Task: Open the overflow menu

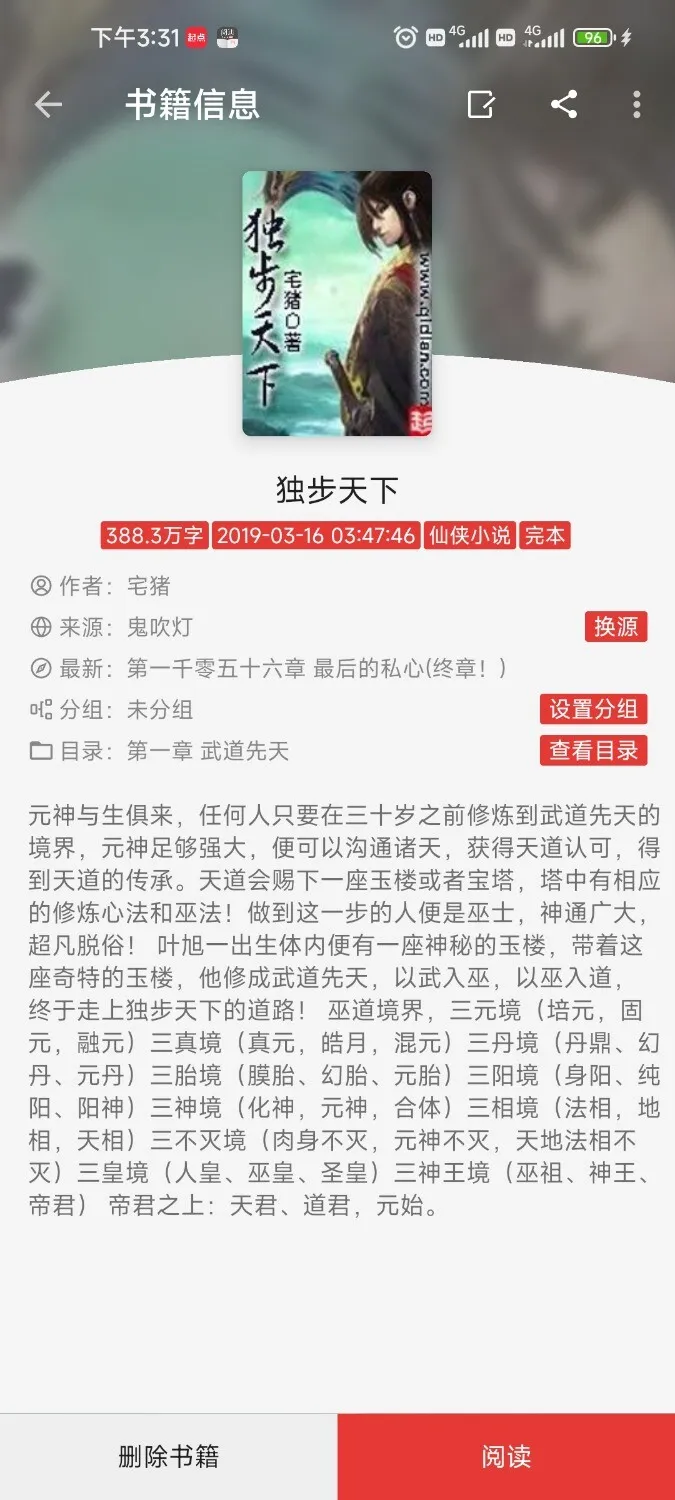Action: (637, 105)
